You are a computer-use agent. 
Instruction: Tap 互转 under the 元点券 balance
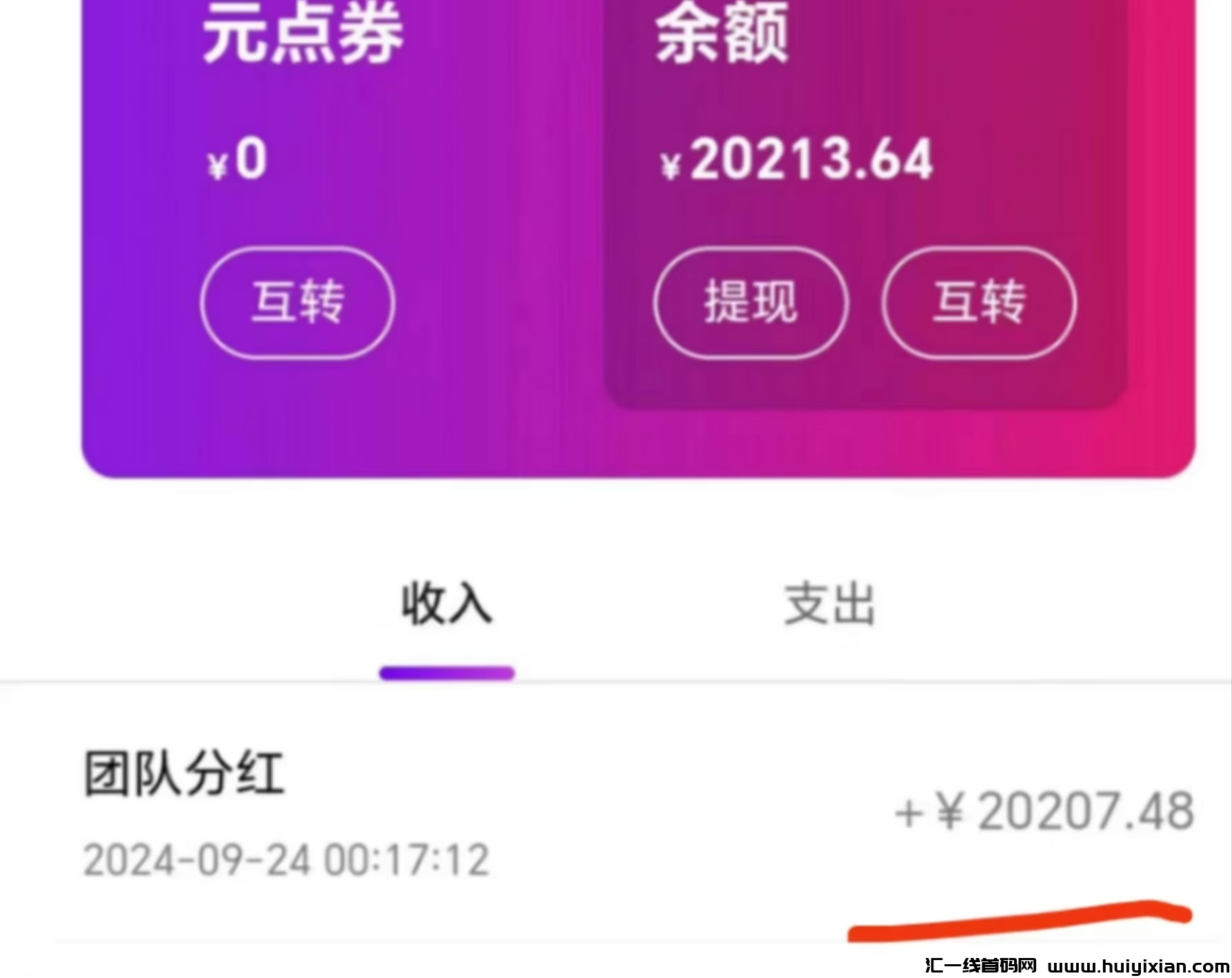click(297, 302)
